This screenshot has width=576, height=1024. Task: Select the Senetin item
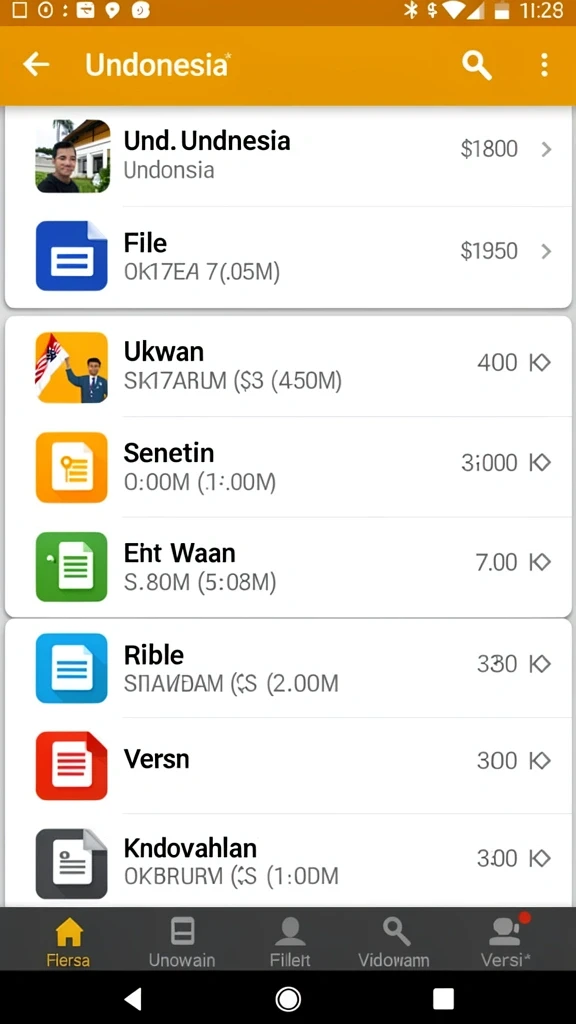tap(288, 467)
